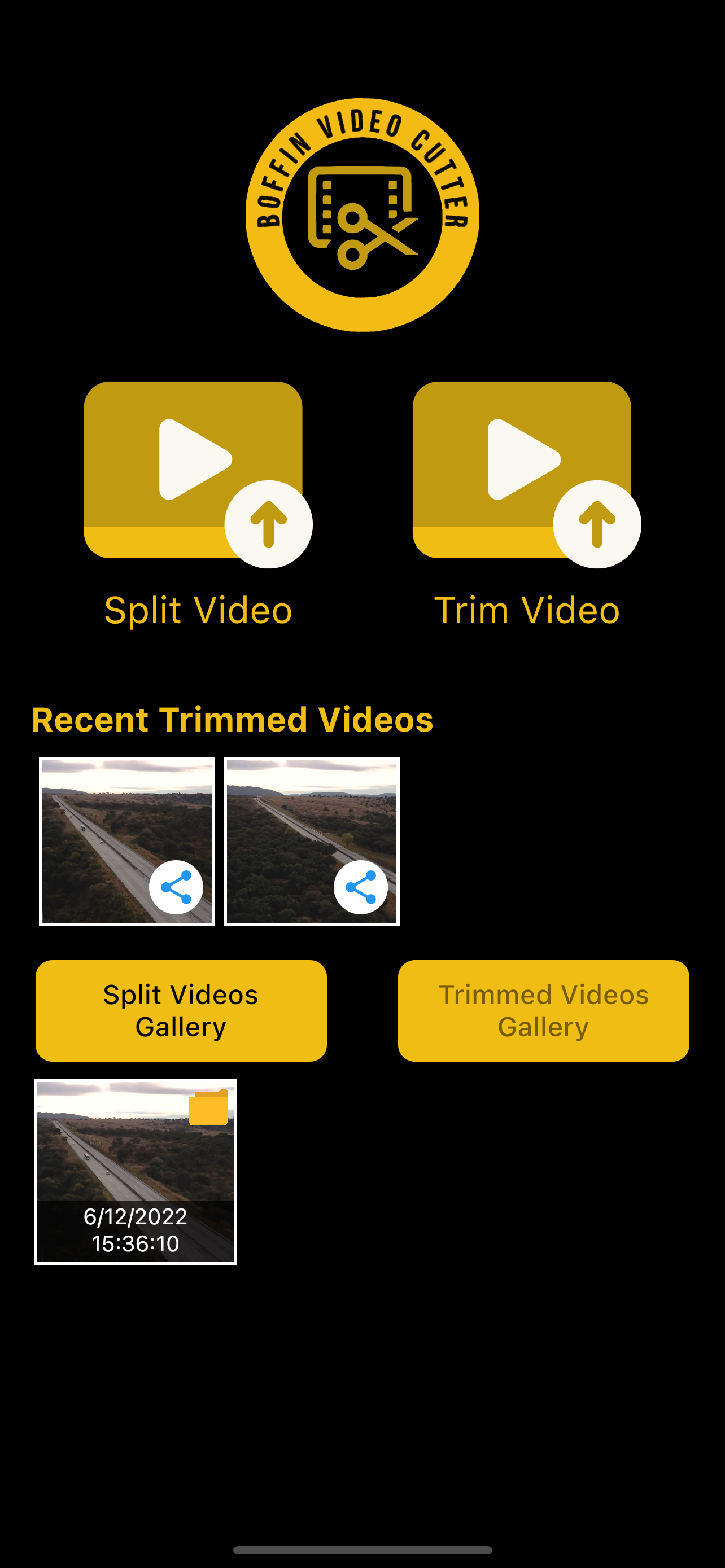
Task: Open the Split Video upload option
Action: (194, 470)
